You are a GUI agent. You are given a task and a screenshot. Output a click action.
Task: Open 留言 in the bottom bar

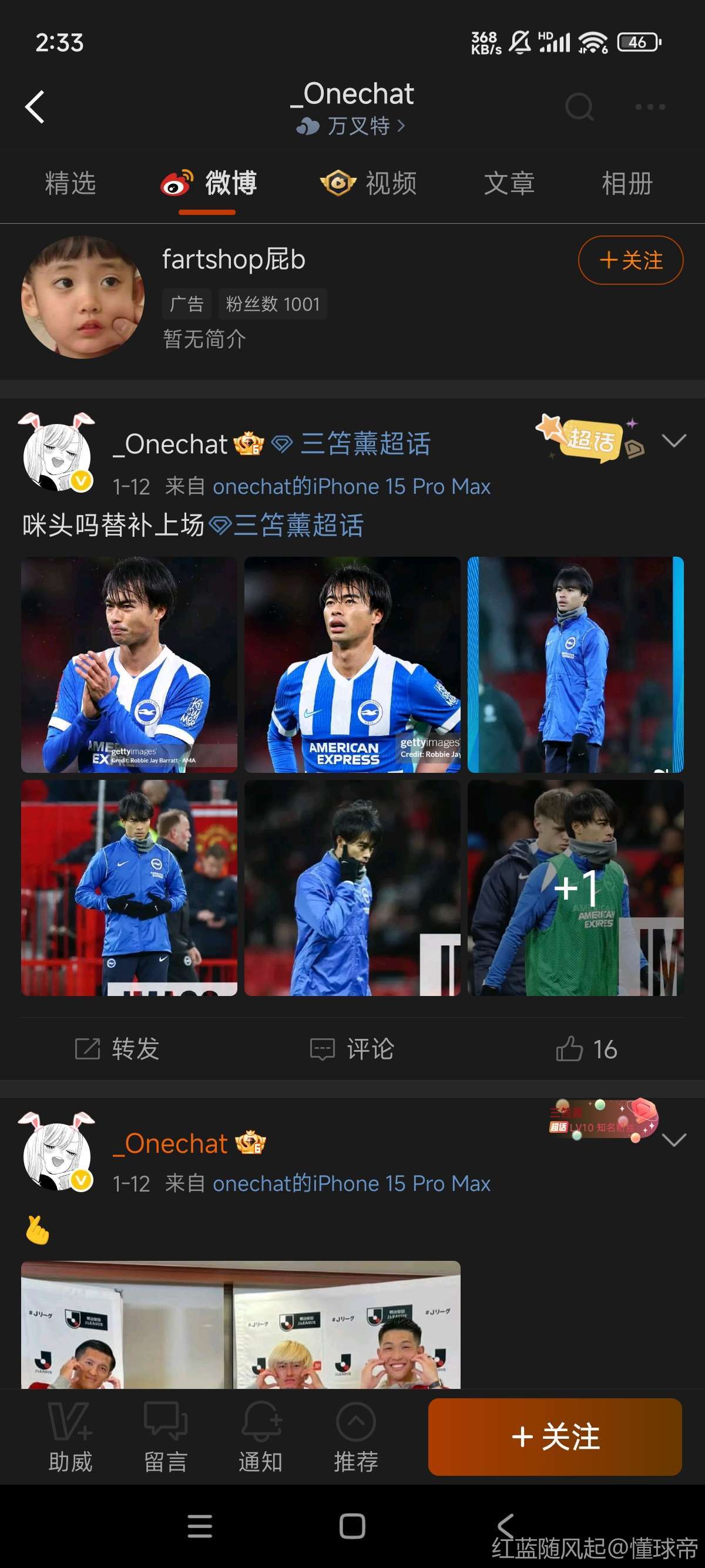coord(166,1436)
